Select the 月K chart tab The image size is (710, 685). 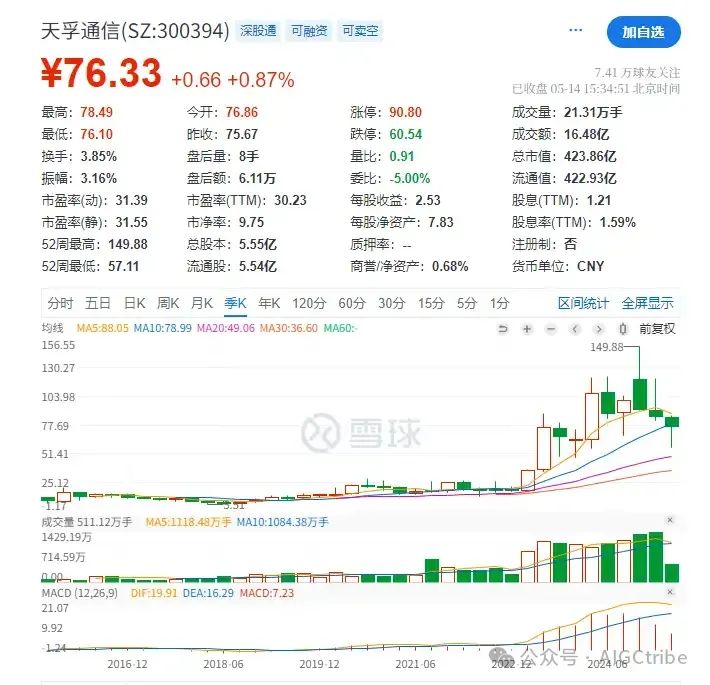click(201, 303)
